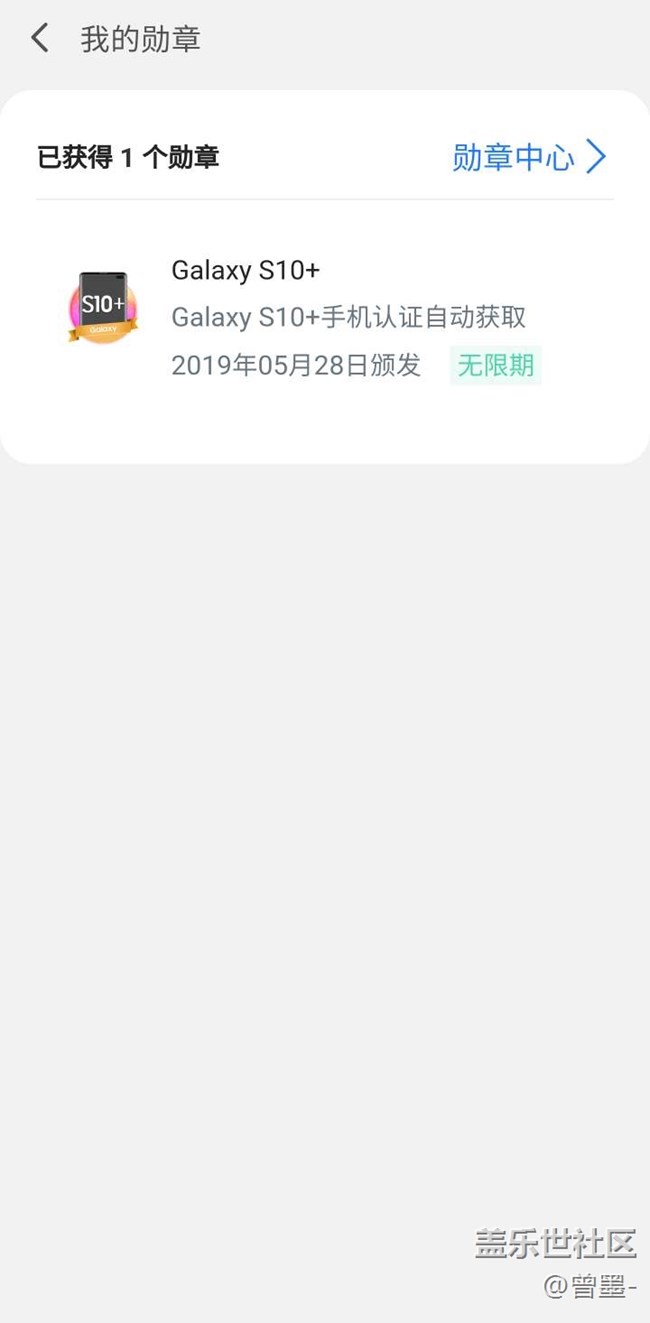Screen dimensions: 650x1323
Task: Open 勋章中心 link
Action: pyautogui.click(x=528, y=157)
